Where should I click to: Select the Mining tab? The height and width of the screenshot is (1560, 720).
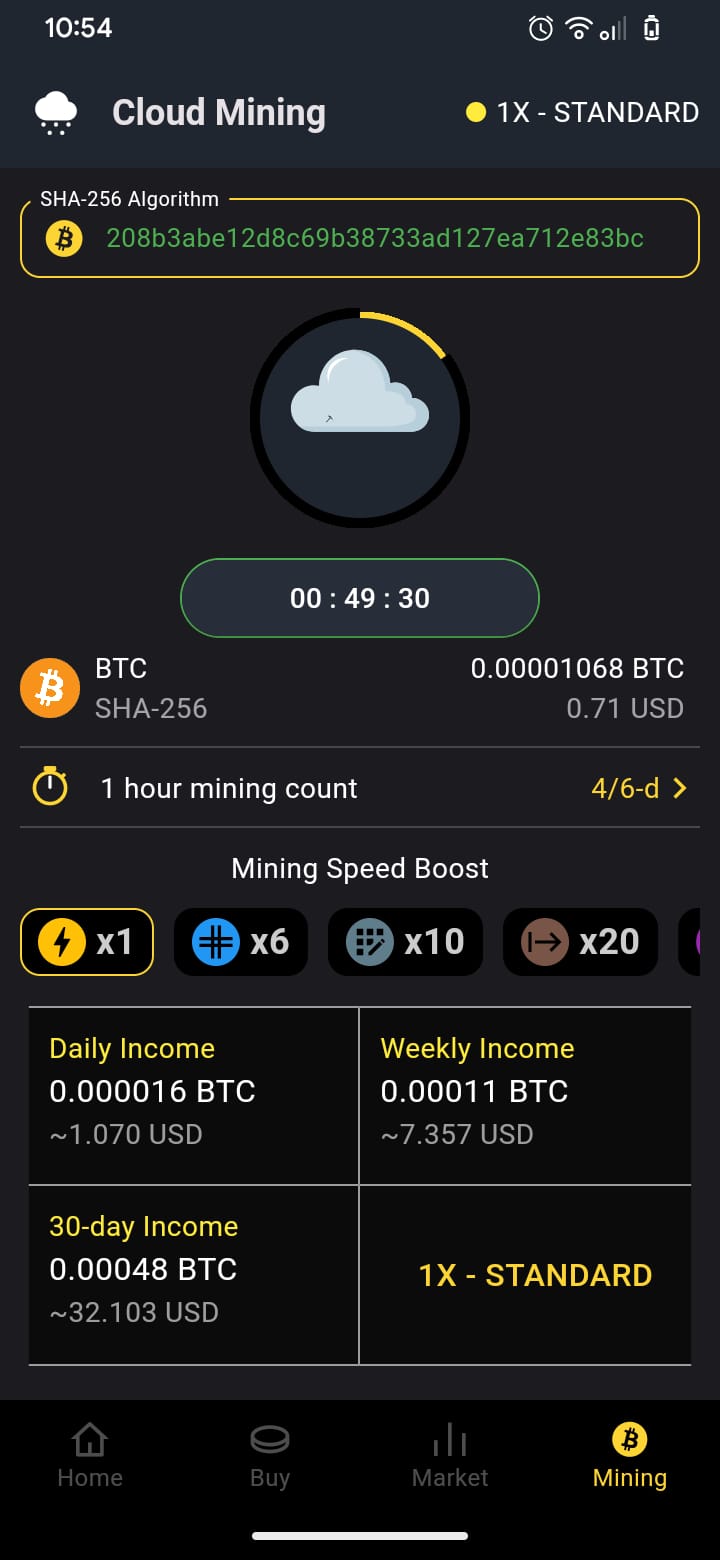[x=630, y=1457]
